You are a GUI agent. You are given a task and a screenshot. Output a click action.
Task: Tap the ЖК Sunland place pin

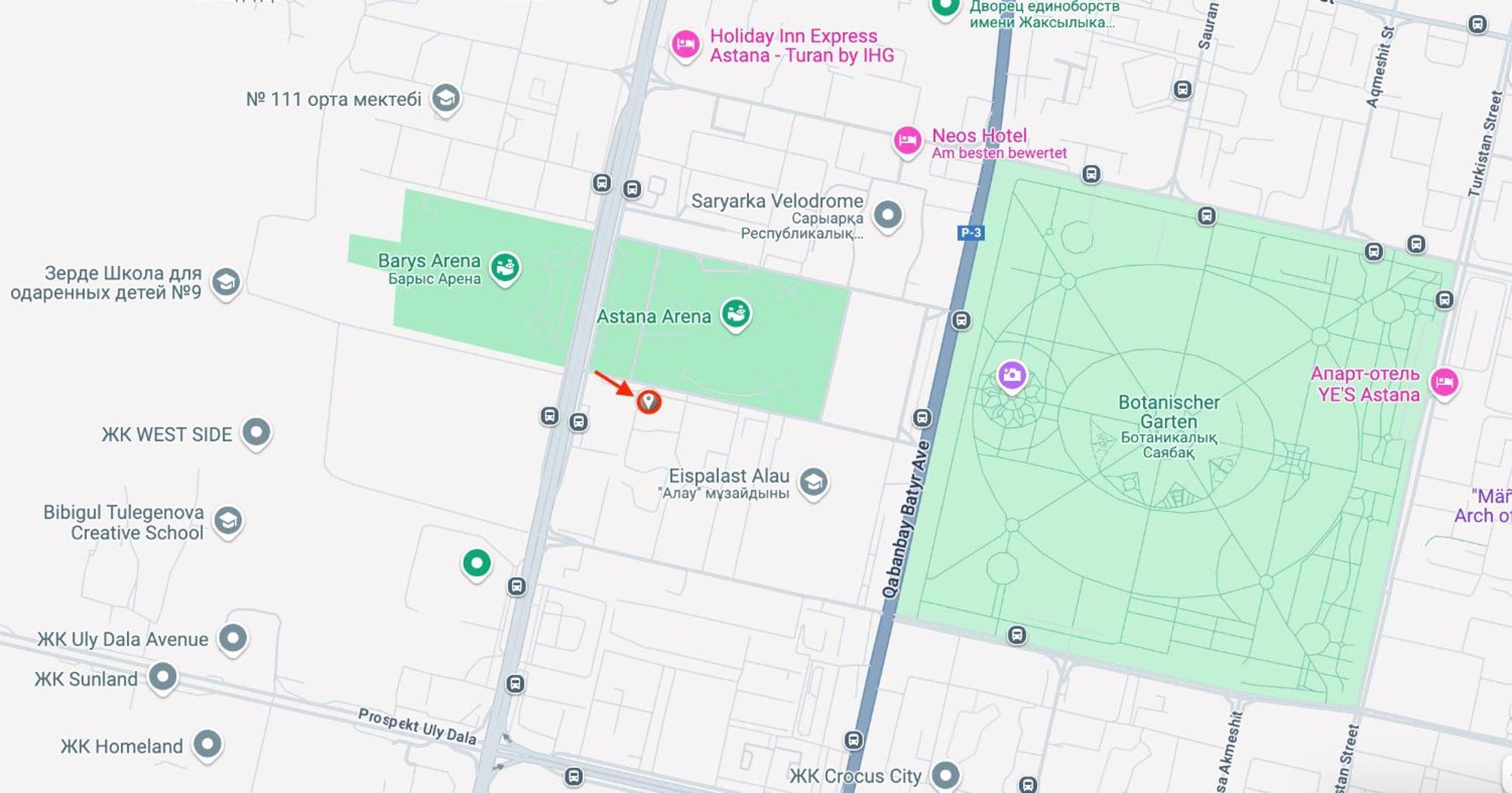click(163, 677)
